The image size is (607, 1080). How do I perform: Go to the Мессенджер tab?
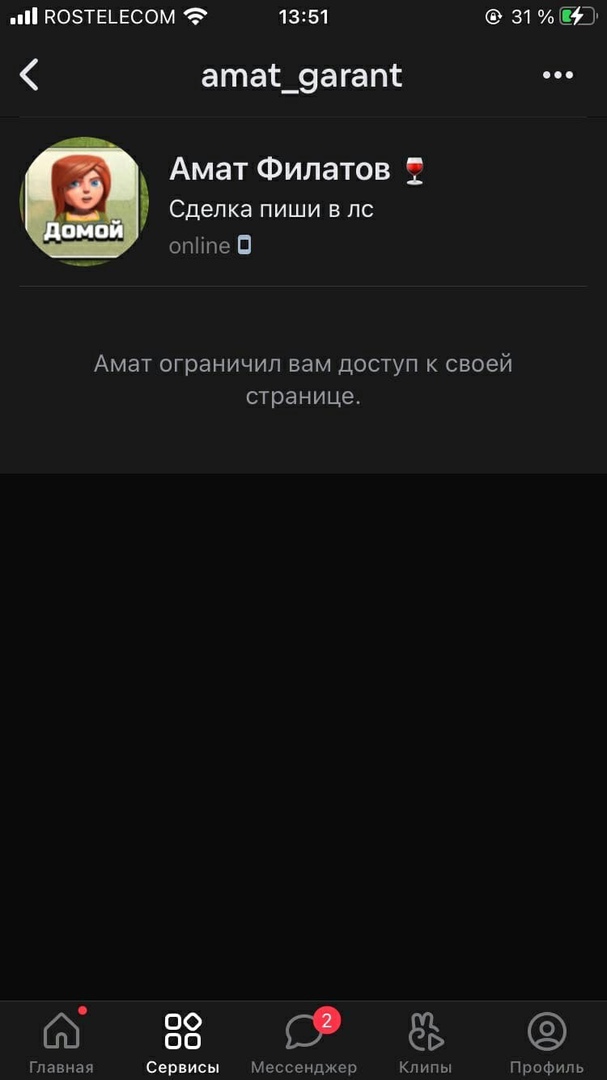pyautogui.click(x=304, y=1041)
